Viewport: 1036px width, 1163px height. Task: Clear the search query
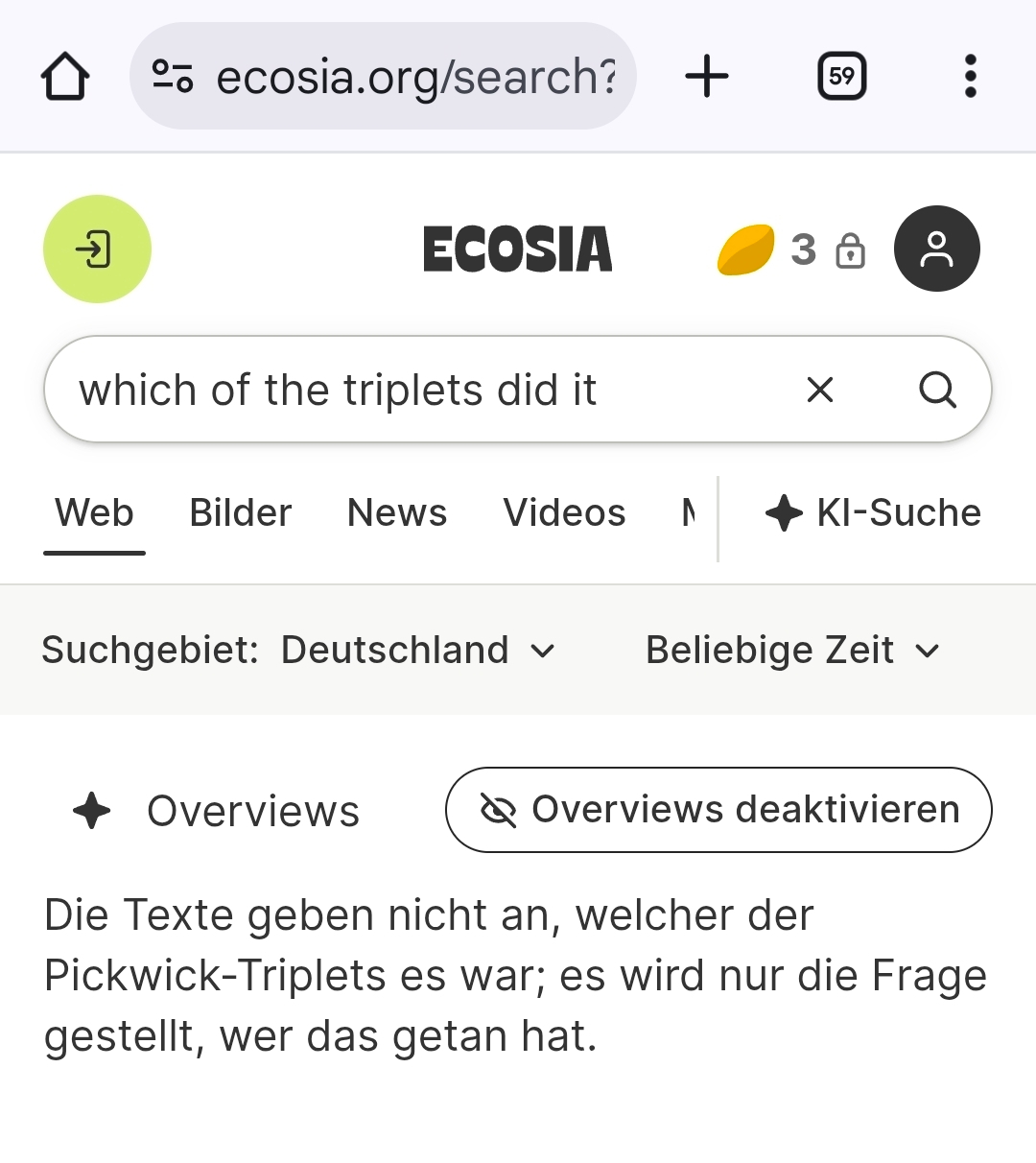[820, 391]
